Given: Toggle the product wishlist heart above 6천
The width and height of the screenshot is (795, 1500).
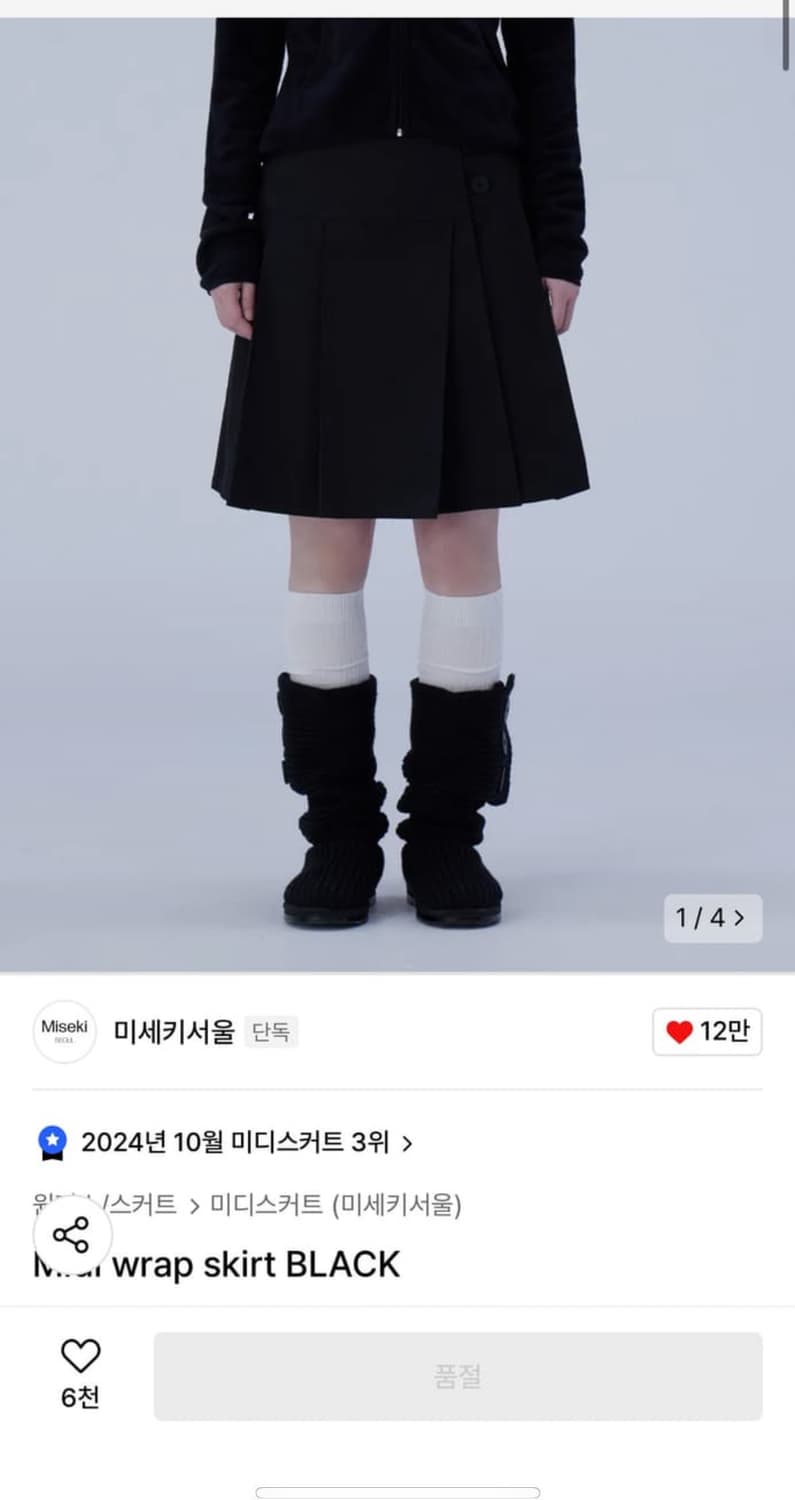Looking at the screenshot, I should click(x=80, y=1358).
